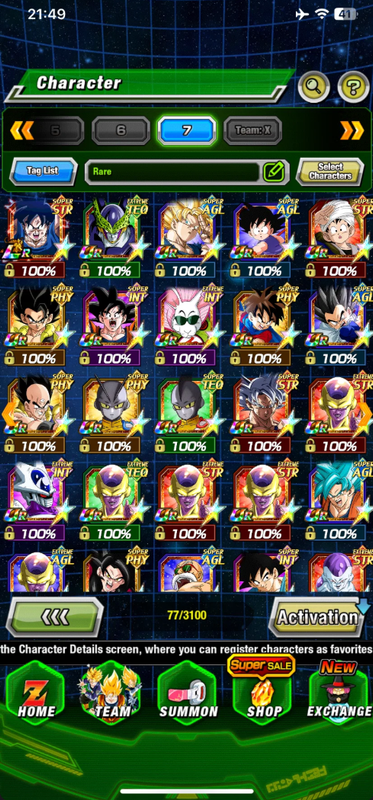Tap the Select Characters button
373x800 pixels.
pyautogui.click(x=330, y=171)
